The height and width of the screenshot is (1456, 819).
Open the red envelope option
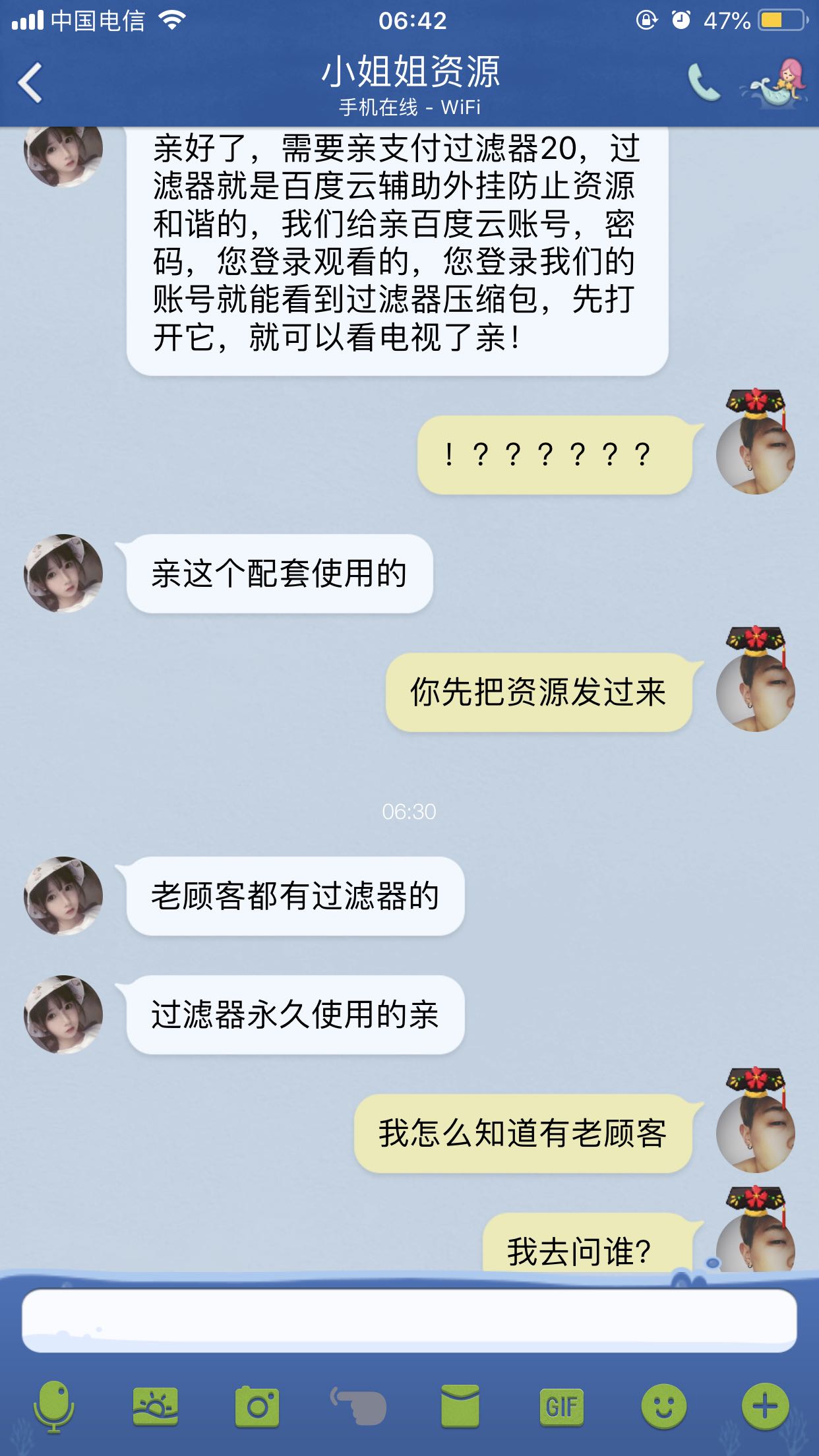click(x=460, y=1406)
